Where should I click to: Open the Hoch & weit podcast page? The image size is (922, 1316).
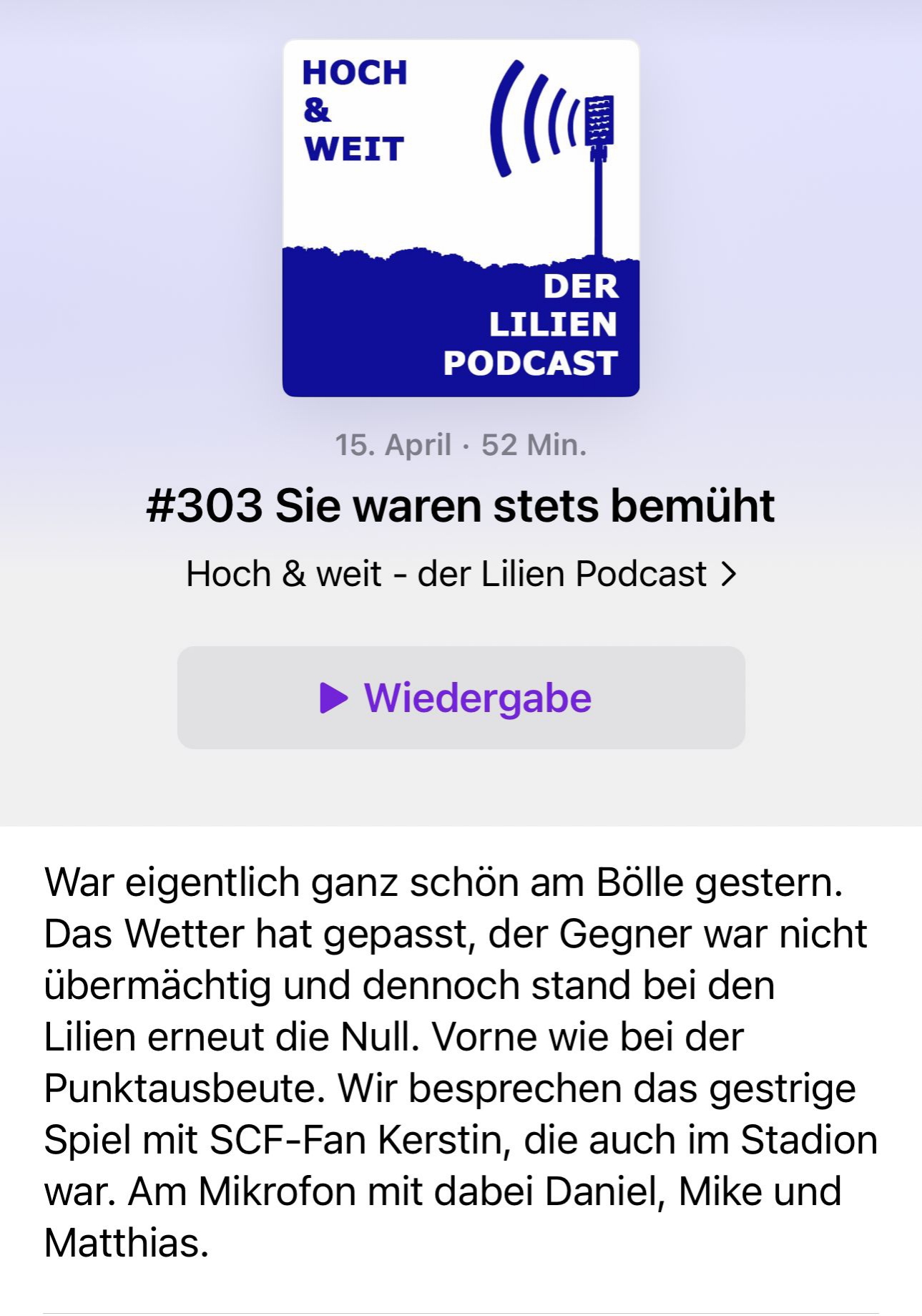(x=461, y=574)
